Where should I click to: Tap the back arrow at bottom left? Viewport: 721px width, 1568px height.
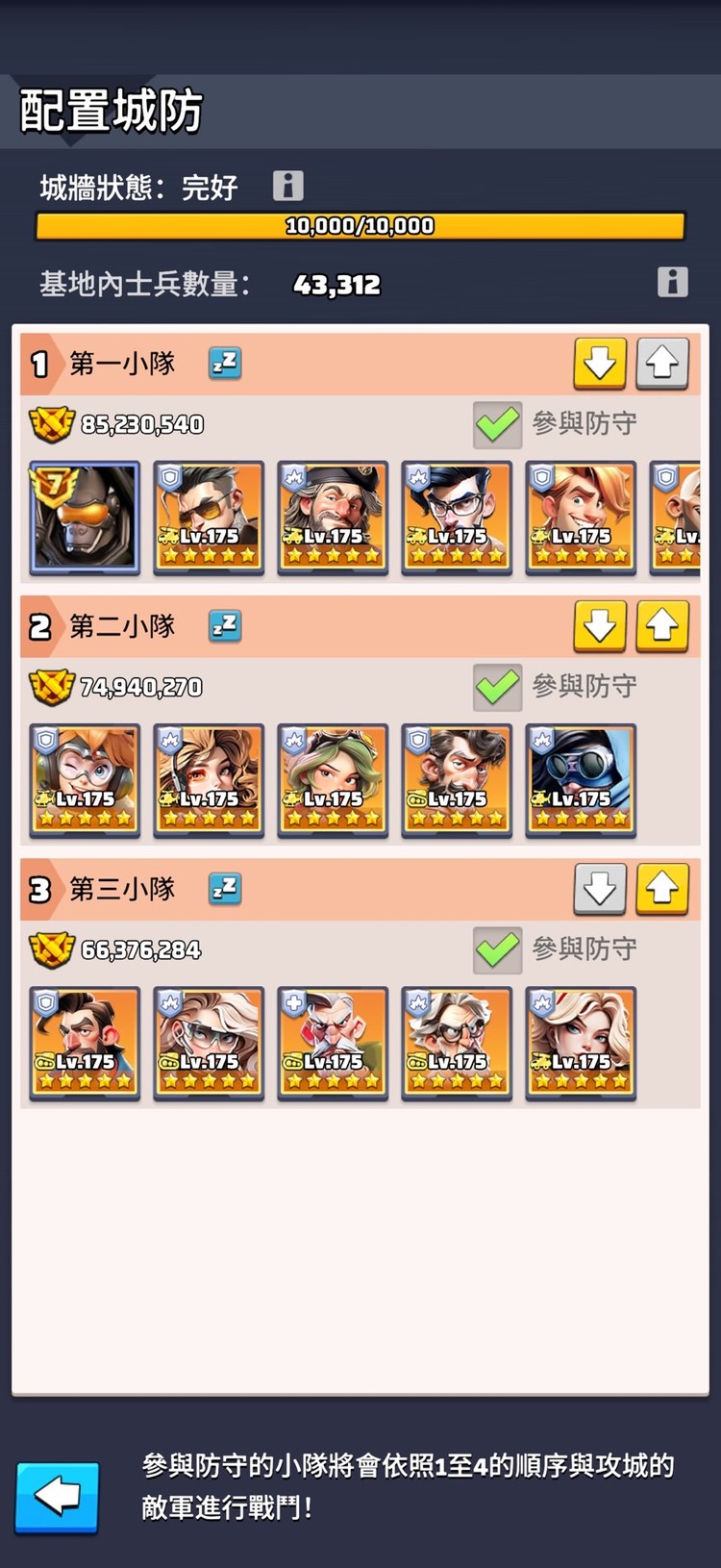(56, 1500)
